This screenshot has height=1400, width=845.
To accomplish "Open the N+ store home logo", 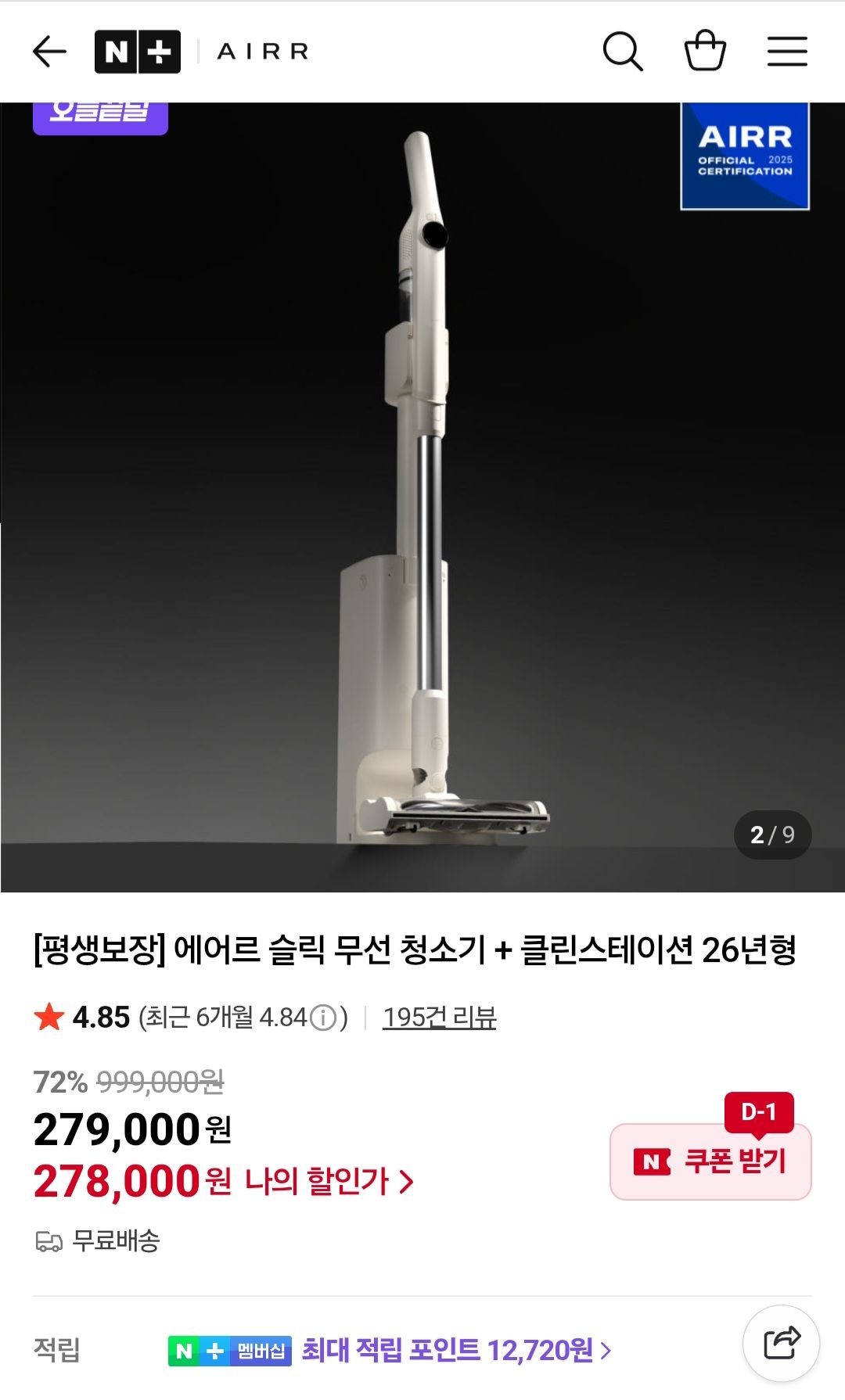I will (x=138, y=52).
